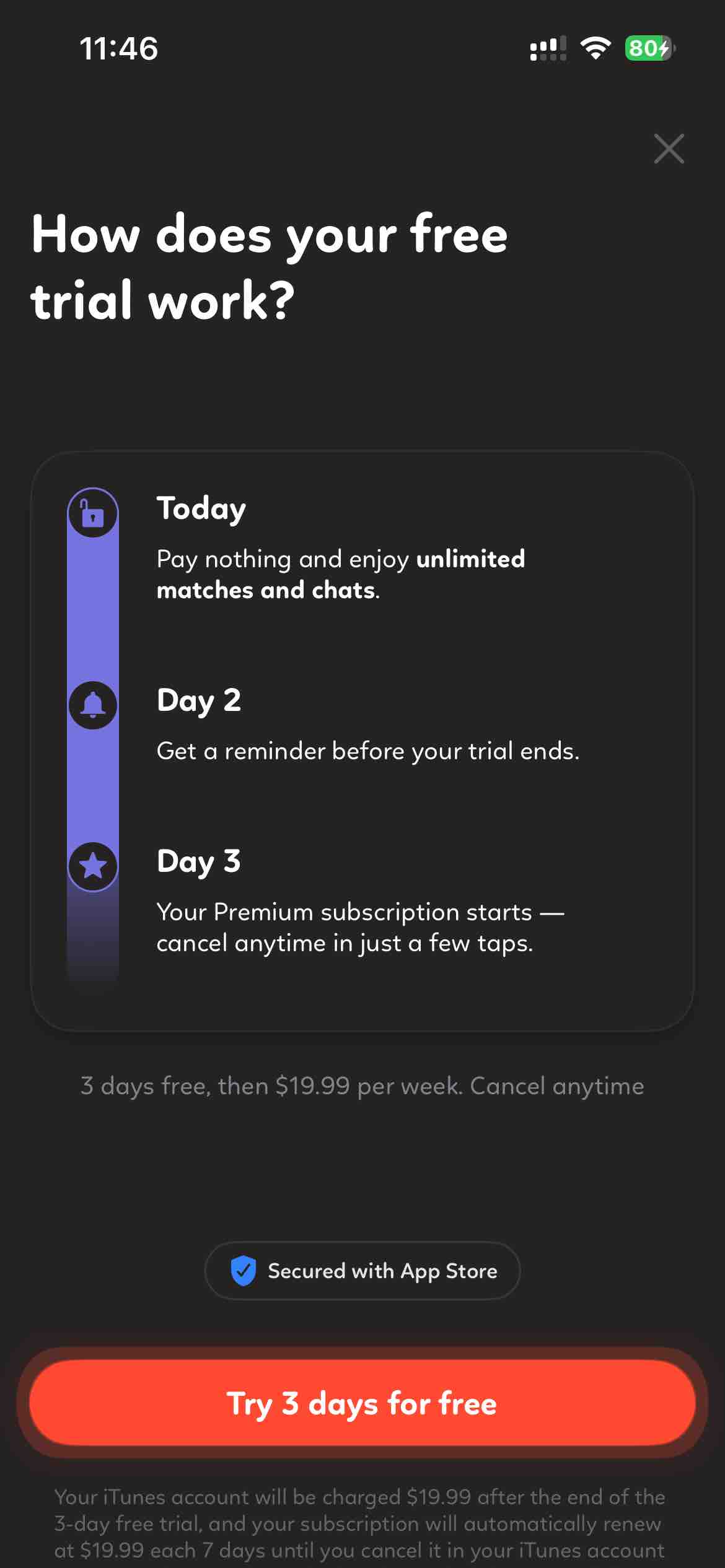Dismiss the free trial screen
Viewport: 725px width, 1568px height.
(669, 149)
